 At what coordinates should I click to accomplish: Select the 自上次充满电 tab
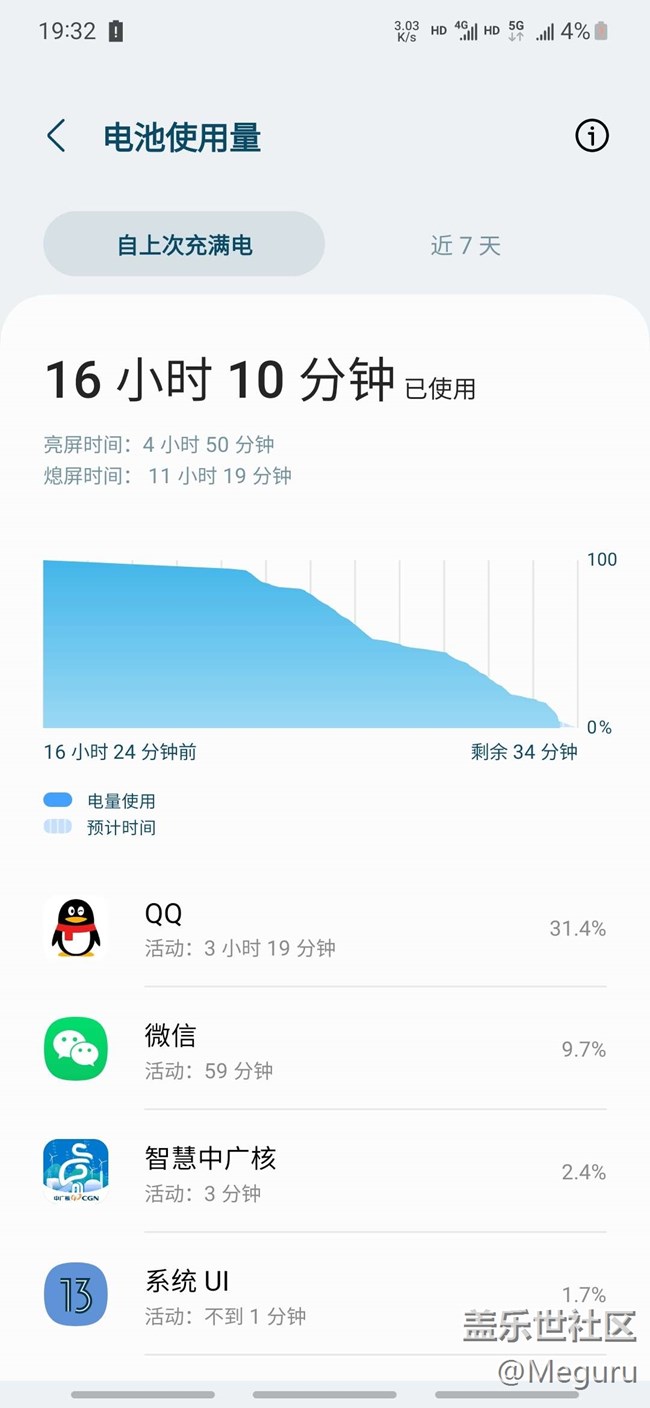184,244
